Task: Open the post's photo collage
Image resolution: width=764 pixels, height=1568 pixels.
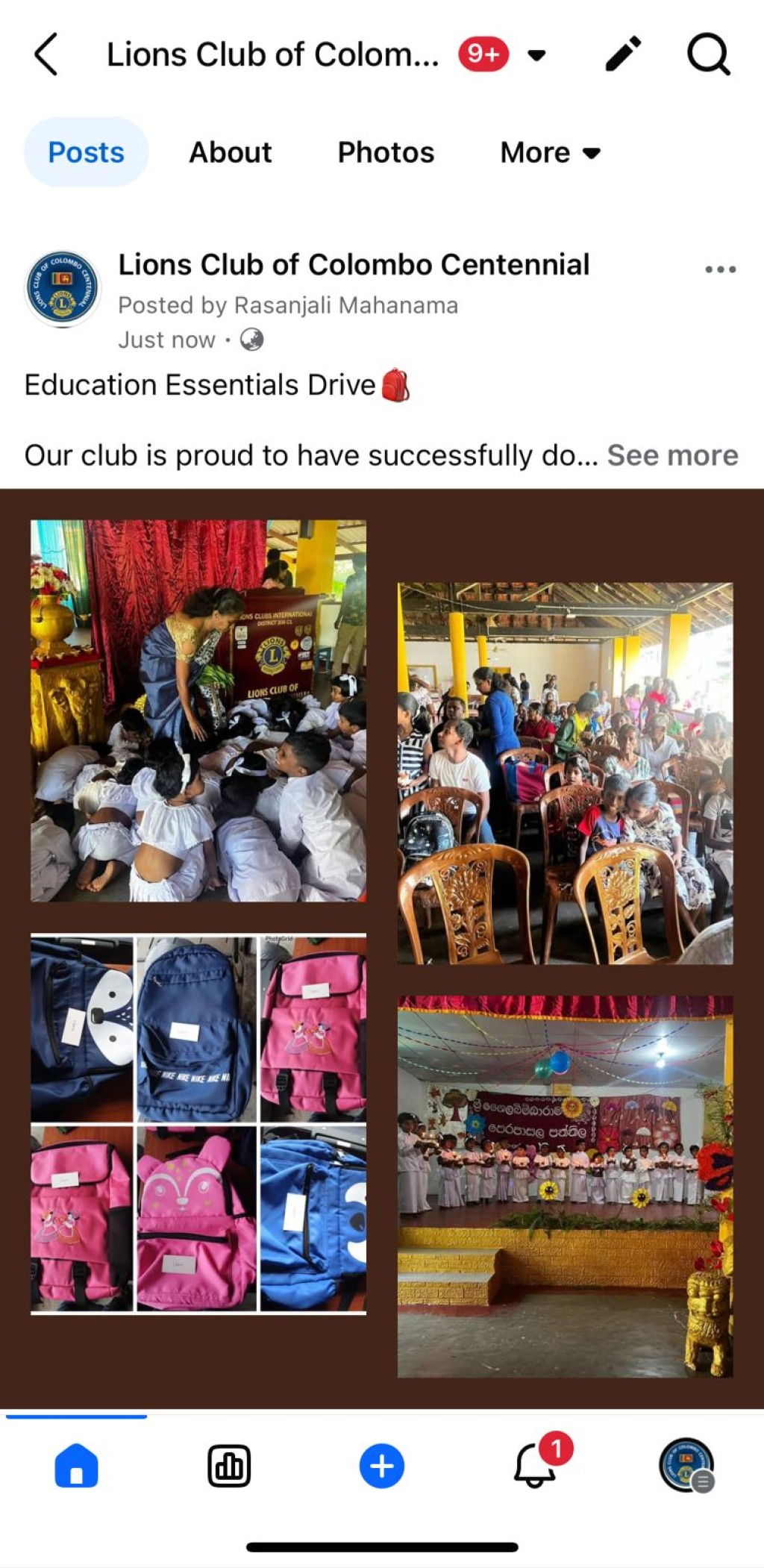Action: (382, 949)
